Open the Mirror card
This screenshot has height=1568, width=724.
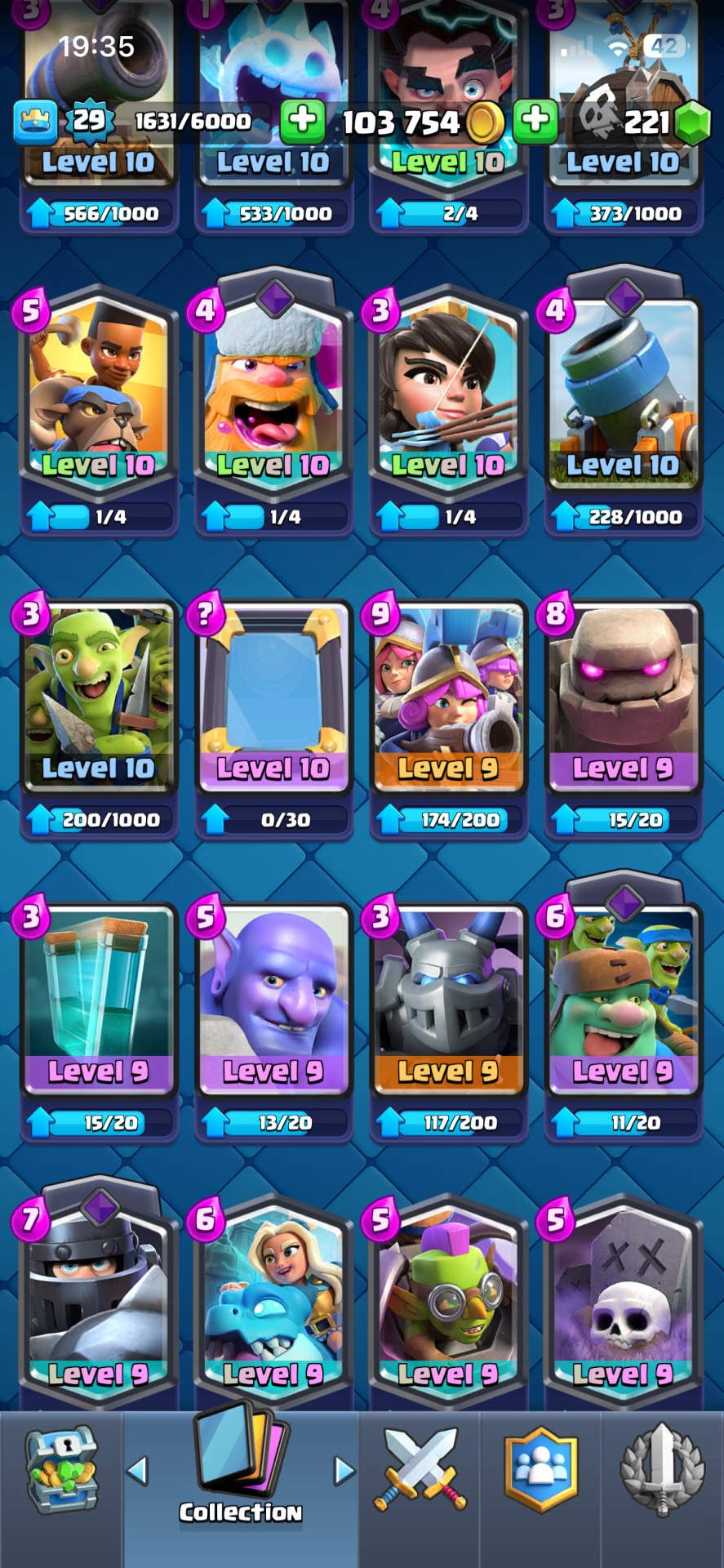[x=273, y=694]
